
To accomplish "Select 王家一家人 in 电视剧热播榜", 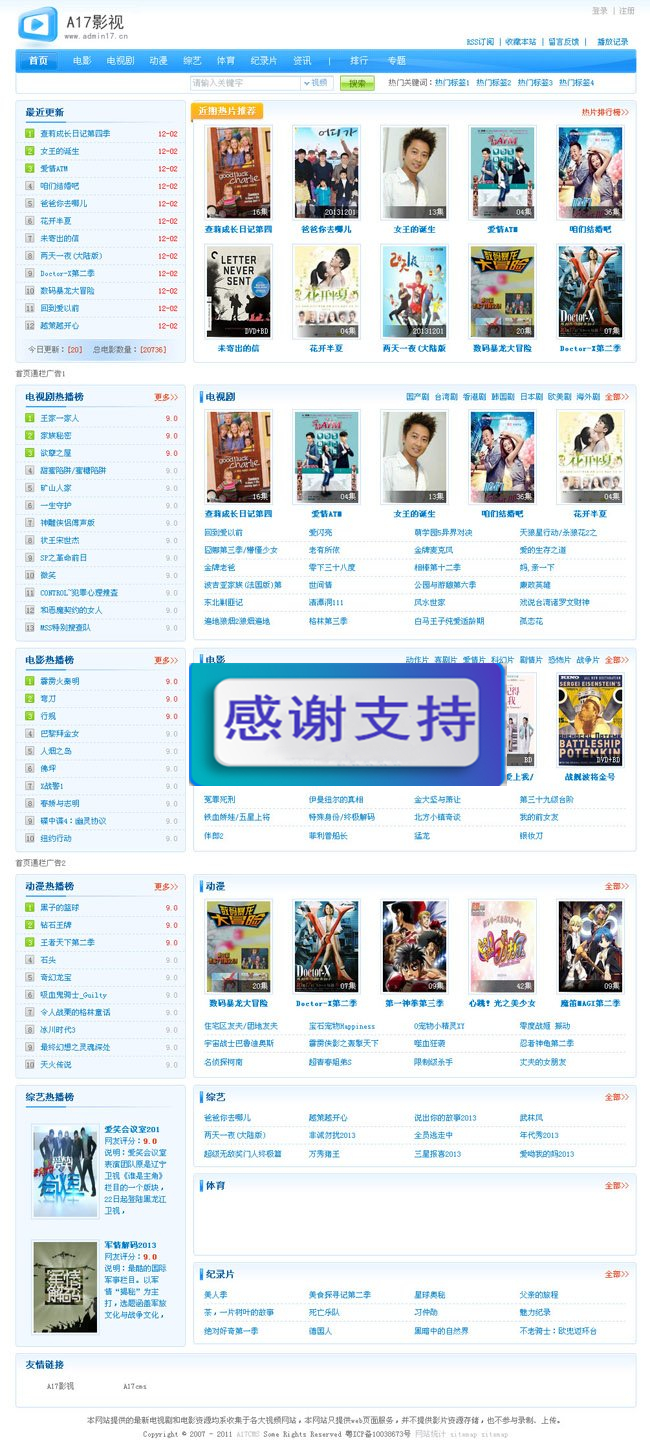I will (x=59, y=418).
